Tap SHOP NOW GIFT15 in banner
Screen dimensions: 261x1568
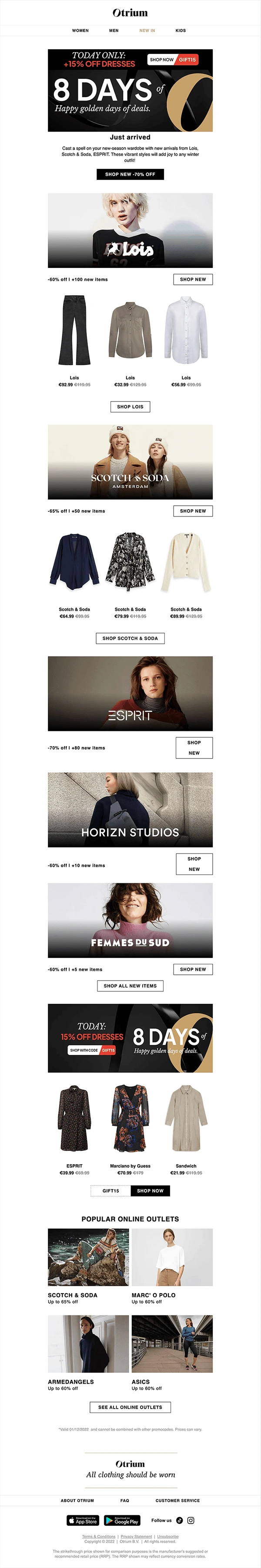click(173, 60)
